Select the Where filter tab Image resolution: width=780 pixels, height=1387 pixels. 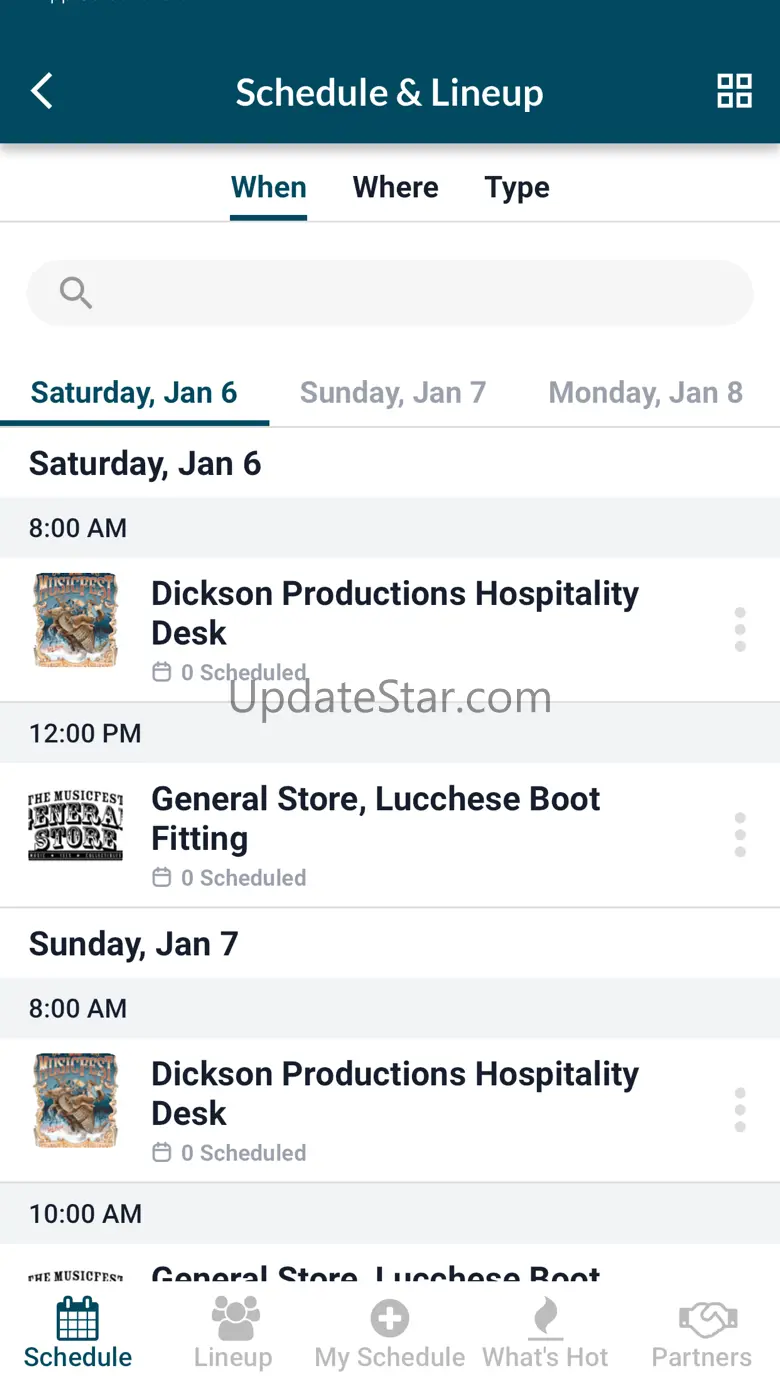tap(395, 188)
